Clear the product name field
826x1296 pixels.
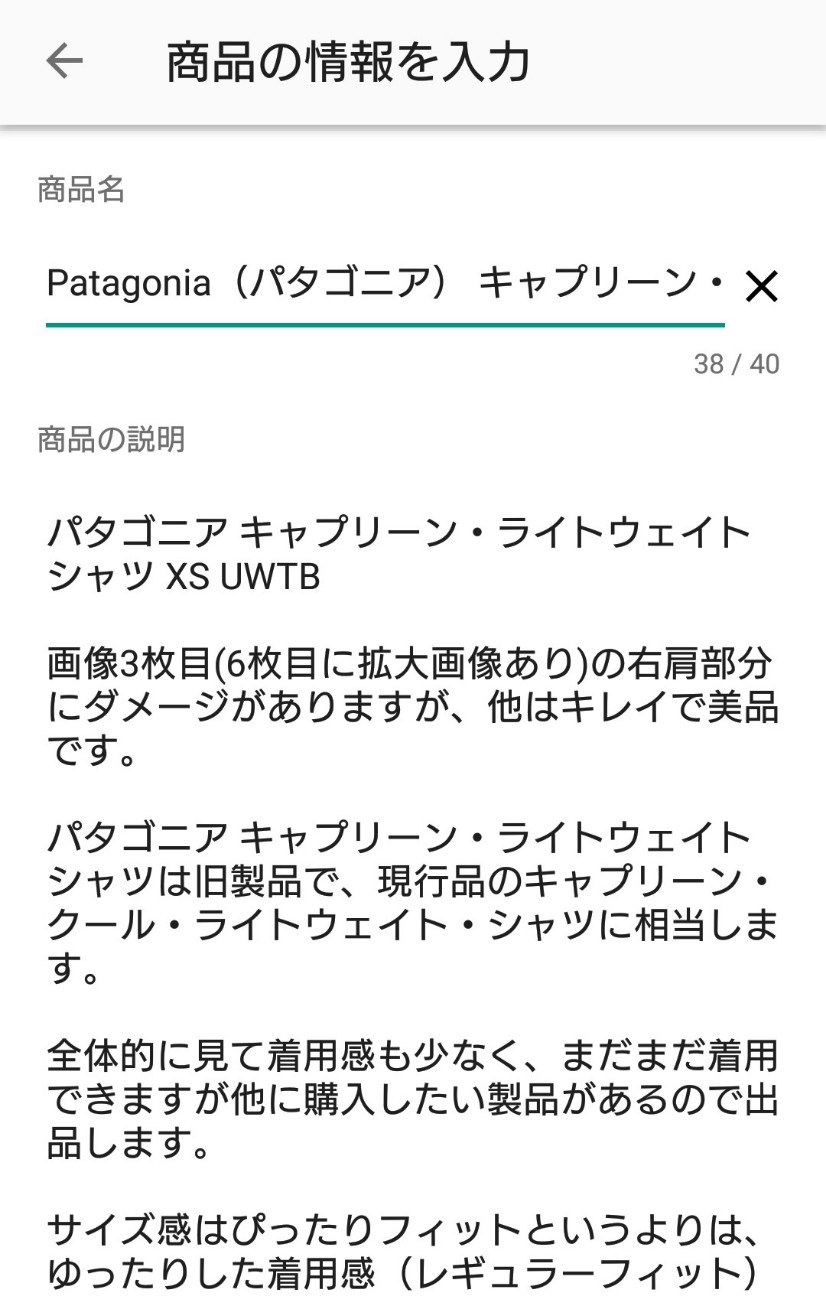click(x=761, y=287)
